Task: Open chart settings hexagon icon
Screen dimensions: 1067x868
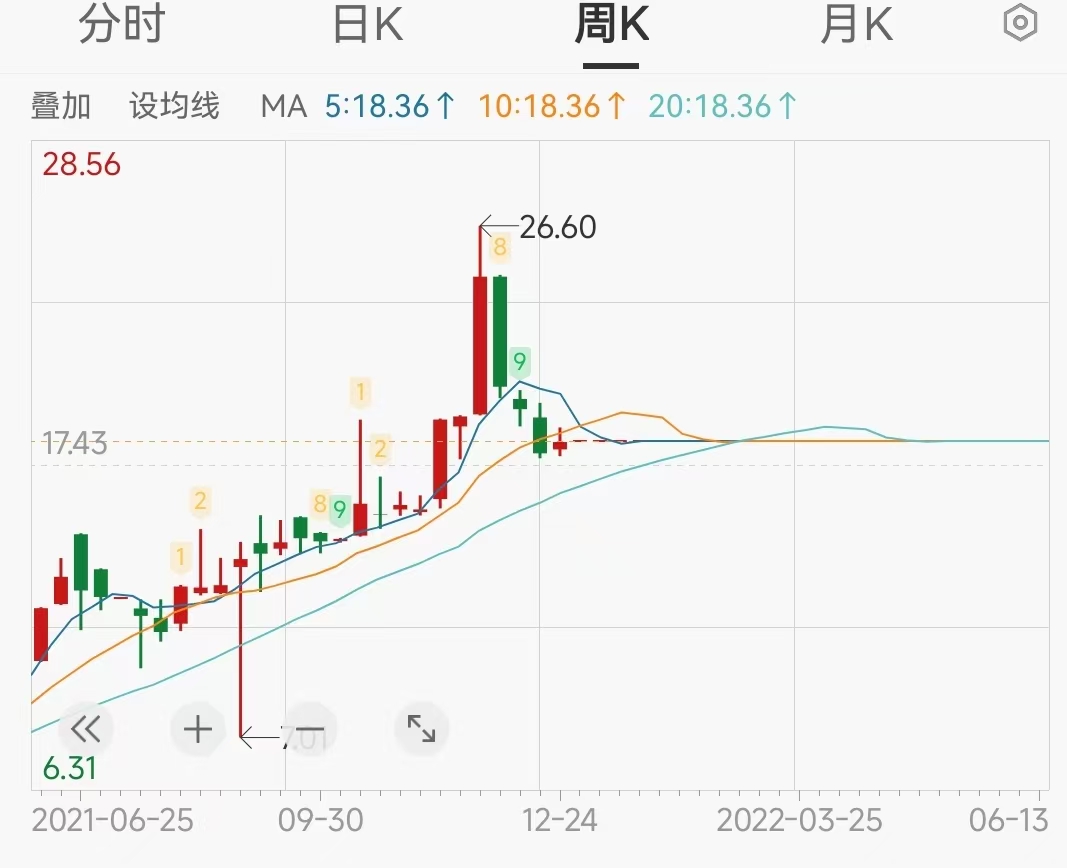Action: tap(1019, 23)
